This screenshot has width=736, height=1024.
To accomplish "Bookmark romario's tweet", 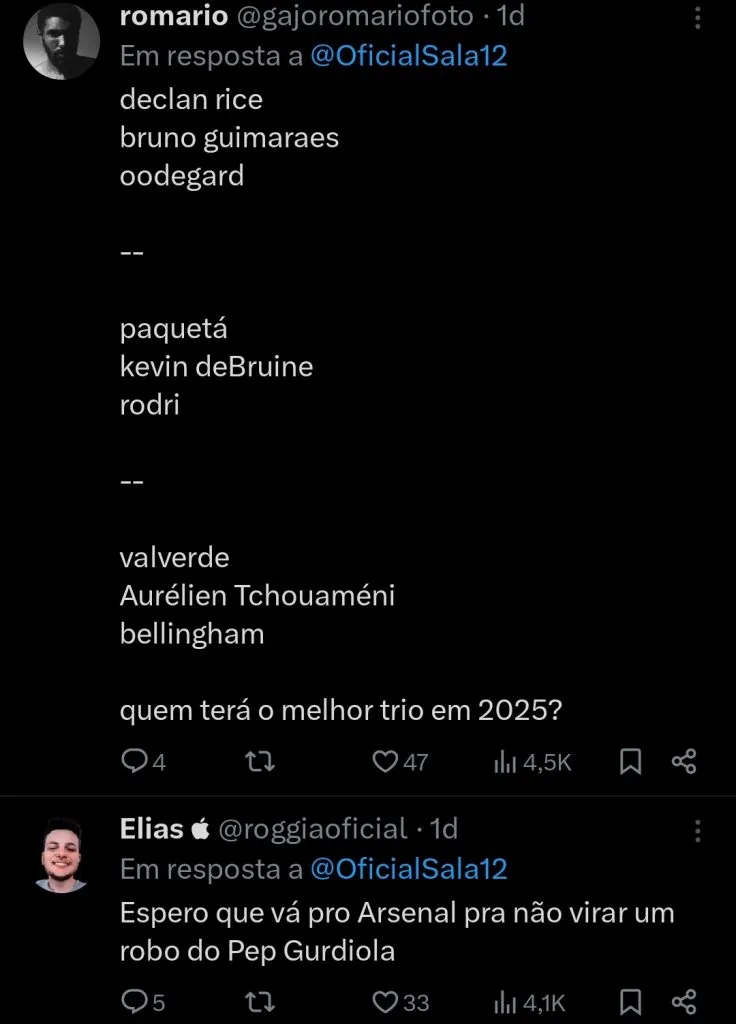I will point(630,761).
